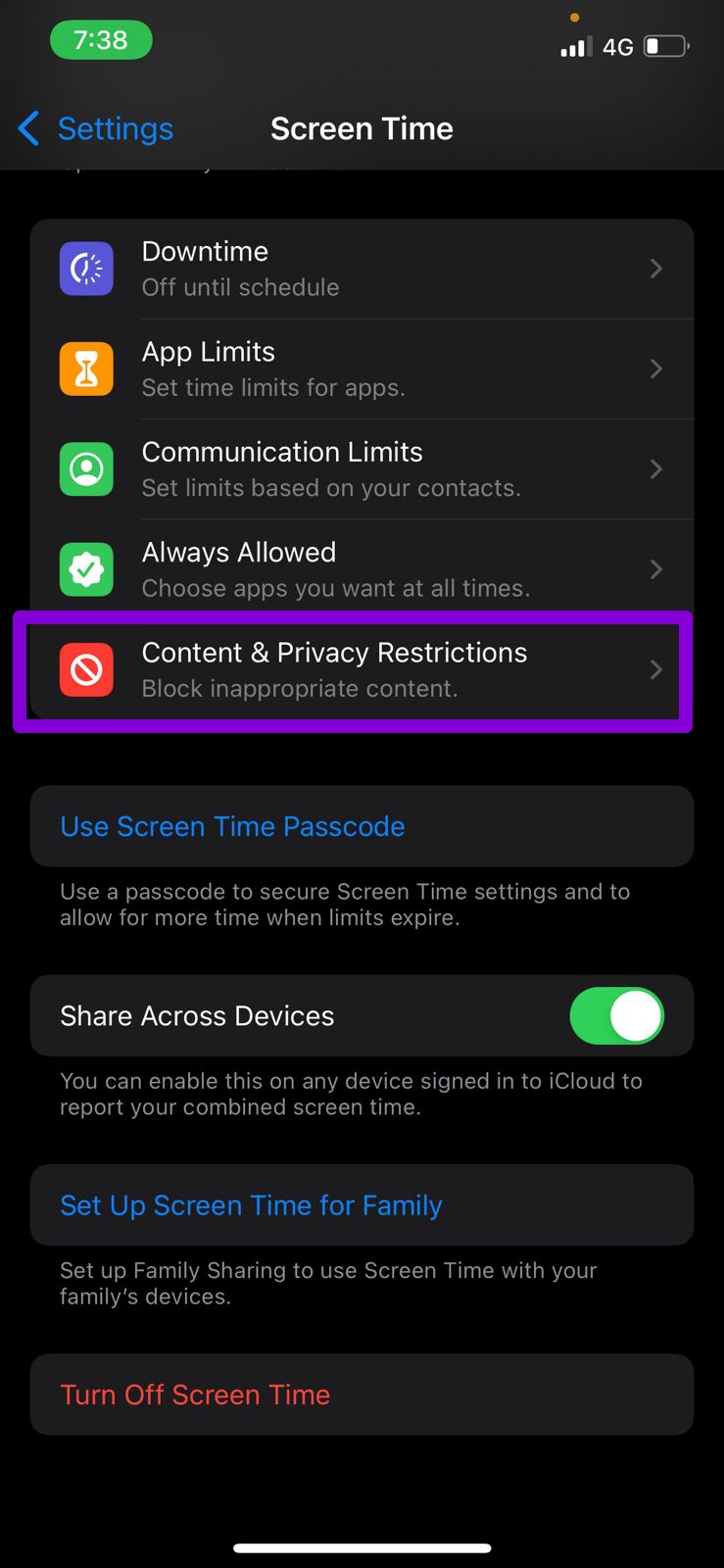724x1568 pixels.
Task: Select Set Up Screen Time for Family
Action: pyautogui.click(x=362, y=1205)
